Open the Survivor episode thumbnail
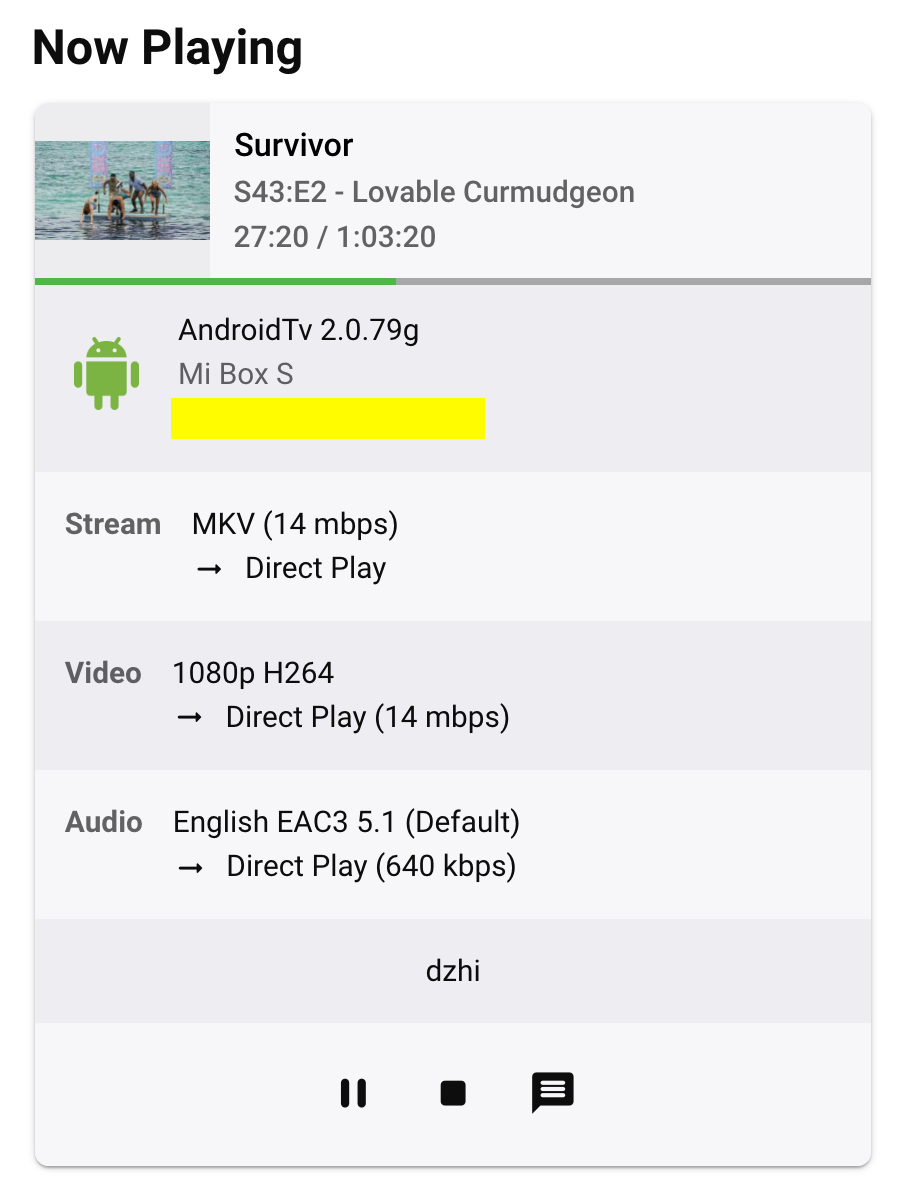 pos(121,190)
